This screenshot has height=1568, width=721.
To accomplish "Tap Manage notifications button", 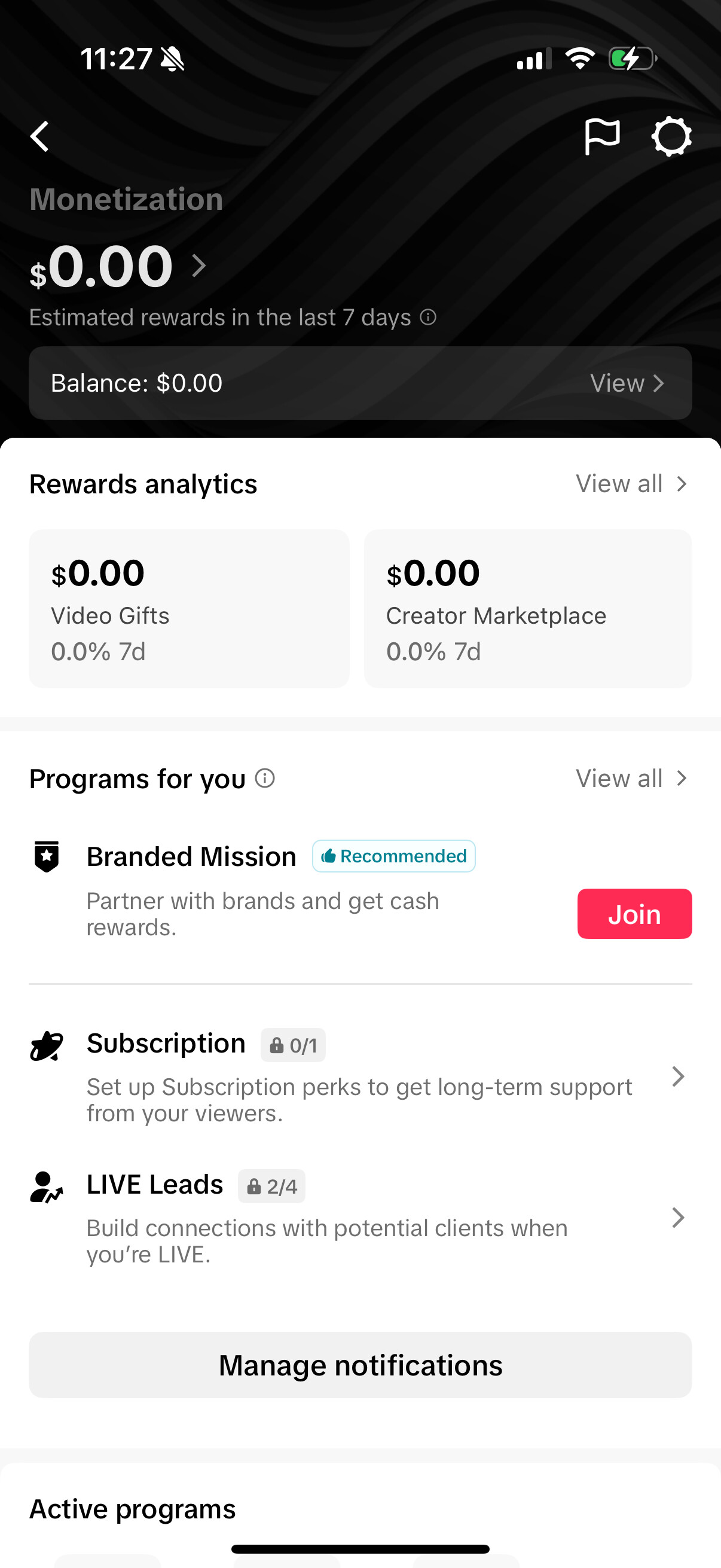I will click(360, 1365).
